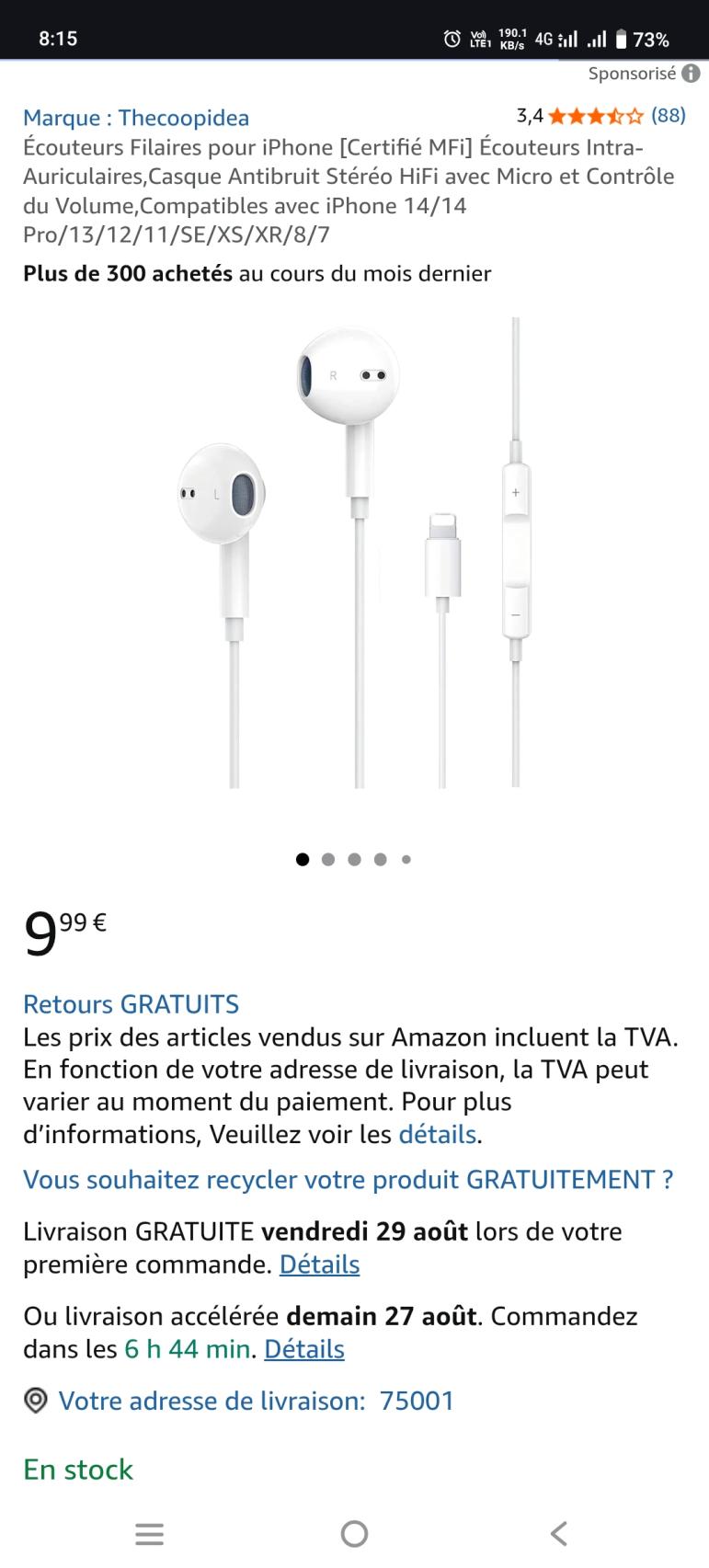Go back with the system back button
The height and width of the screenshot is (1568, 709).
click(x=558, y=1533)
